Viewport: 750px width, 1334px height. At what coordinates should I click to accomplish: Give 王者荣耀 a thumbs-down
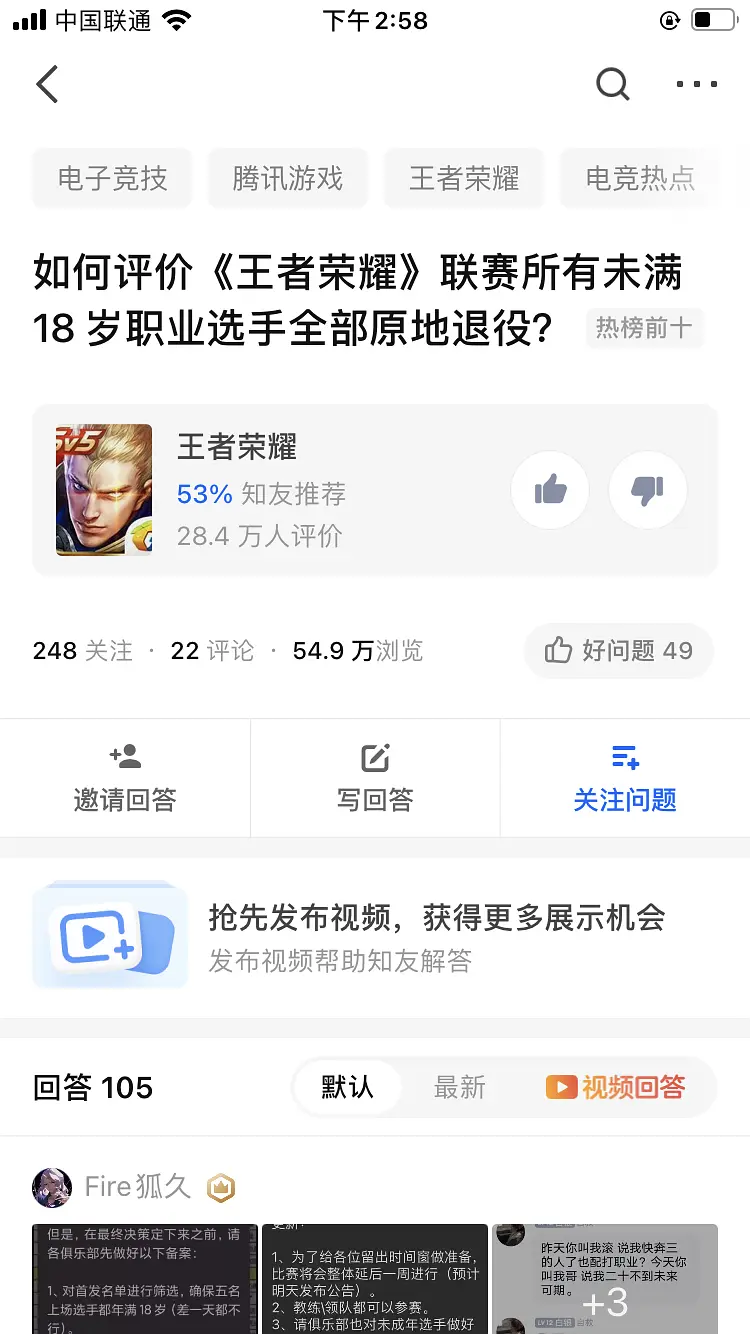point(648,490)
